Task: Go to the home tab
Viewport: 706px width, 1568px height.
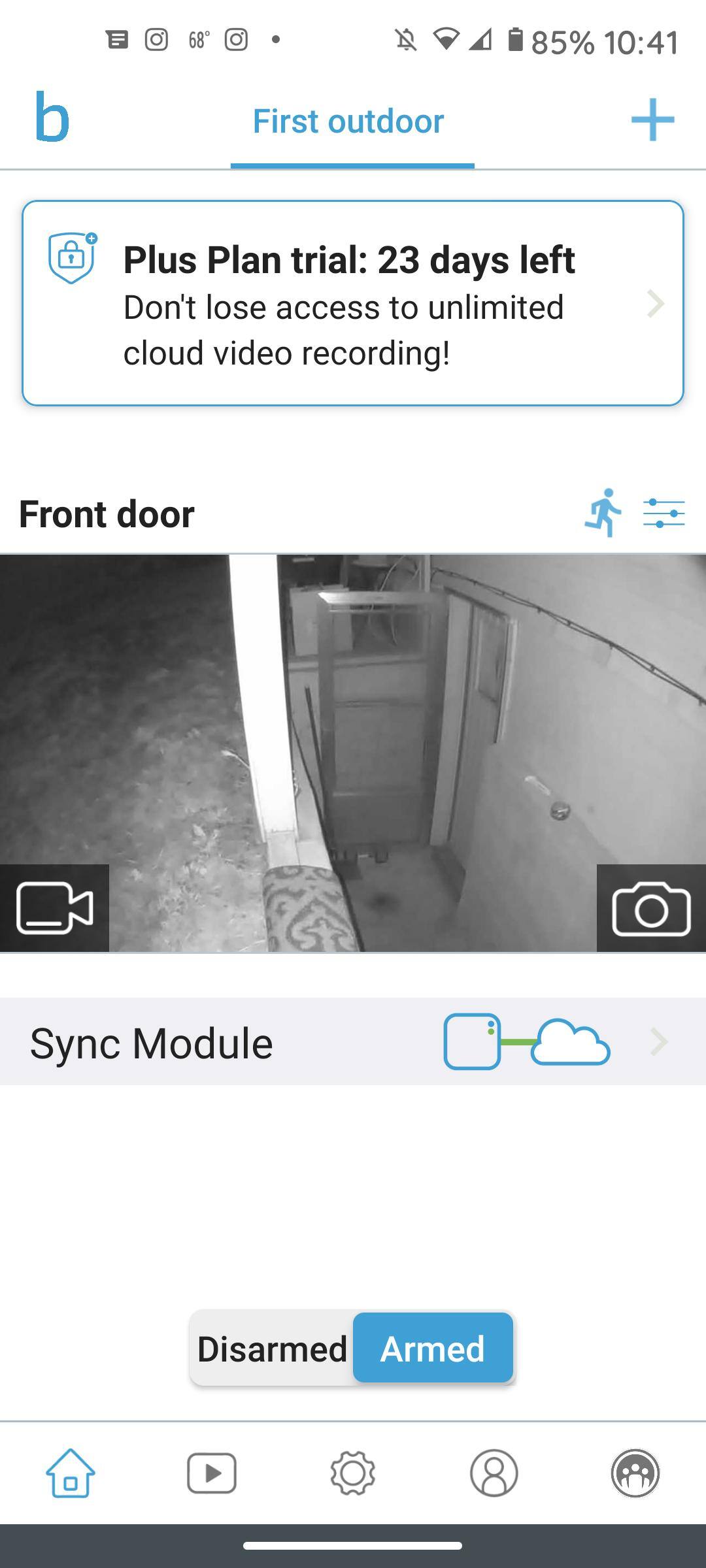Action: (x=71, y=1473)
